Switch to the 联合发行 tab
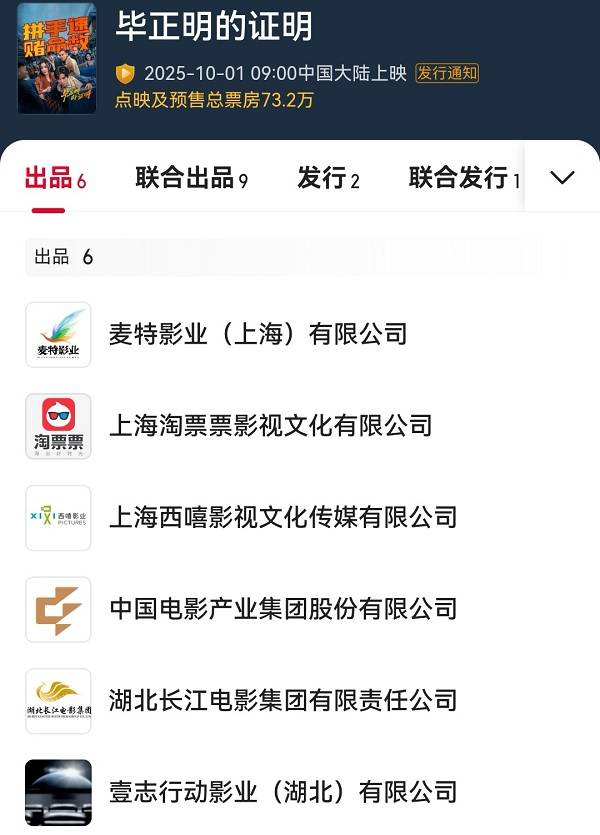600x835 pixels. tap(464, 179)
